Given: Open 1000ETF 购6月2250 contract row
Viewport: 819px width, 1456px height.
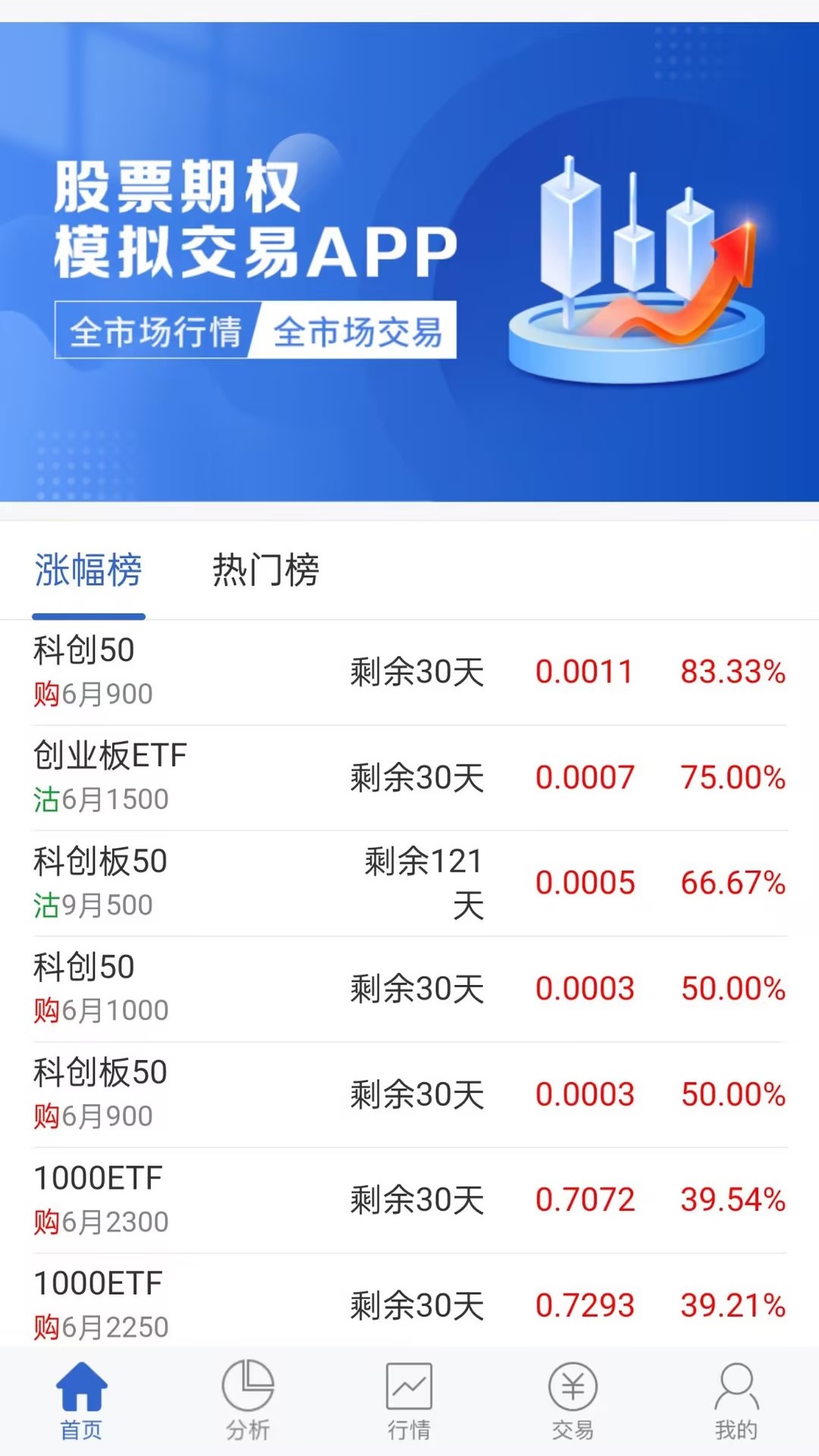Looking at the screenshot, I should [x=409, y=1304].
